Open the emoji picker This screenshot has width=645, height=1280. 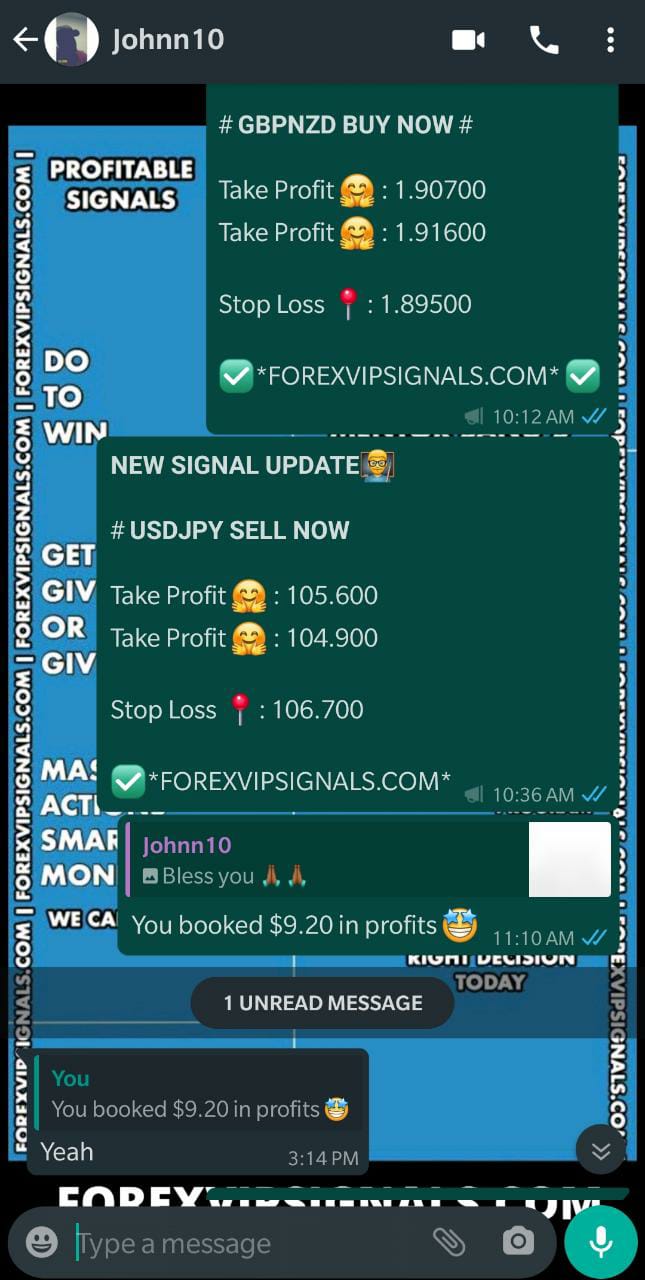41,1243
